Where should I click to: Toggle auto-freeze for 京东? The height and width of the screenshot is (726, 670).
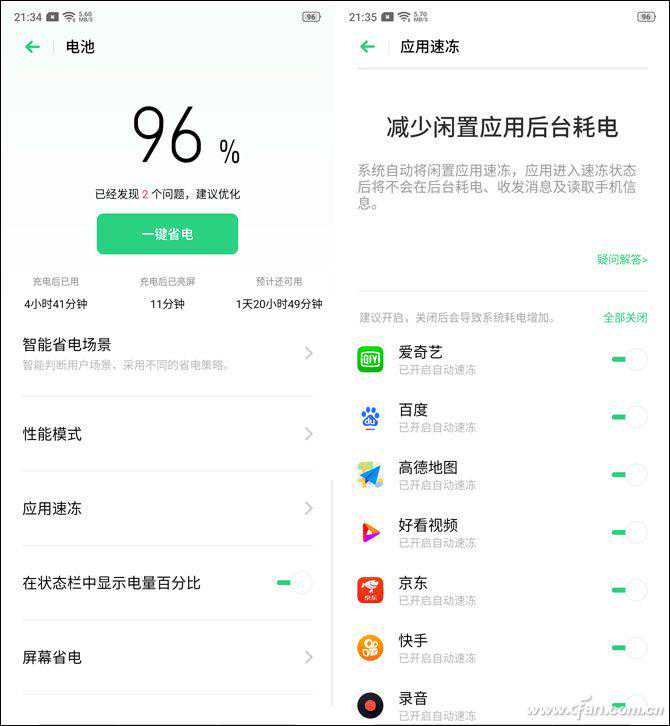point(628,590)
